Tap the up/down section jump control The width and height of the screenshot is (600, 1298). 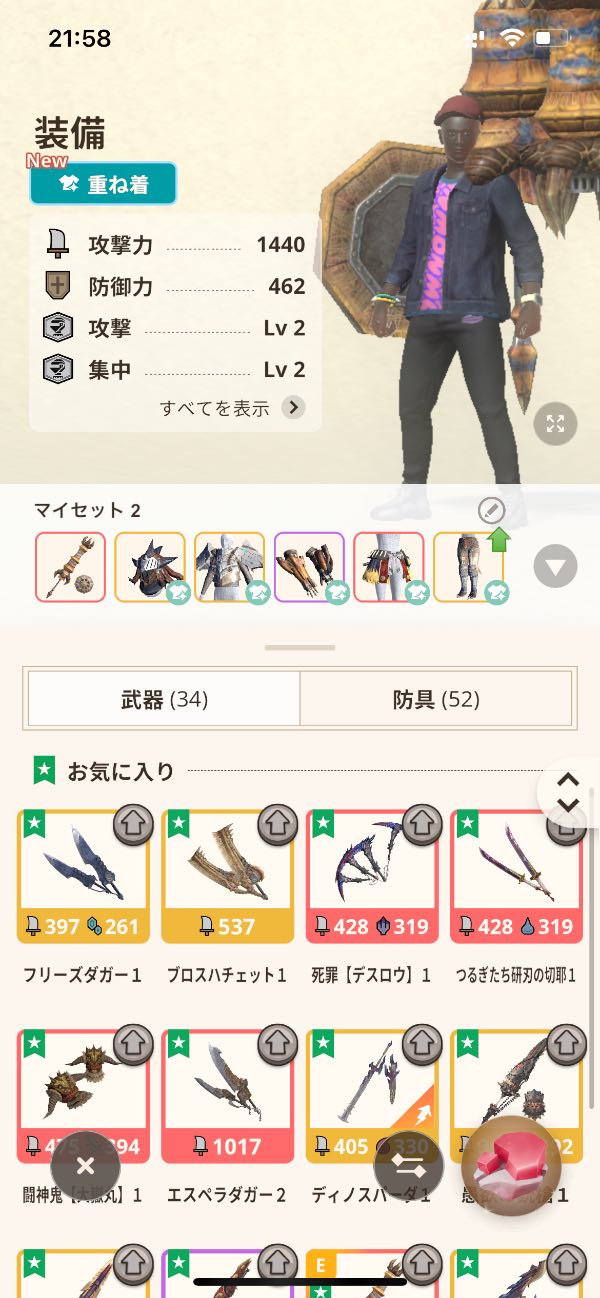tap(568, 792)
